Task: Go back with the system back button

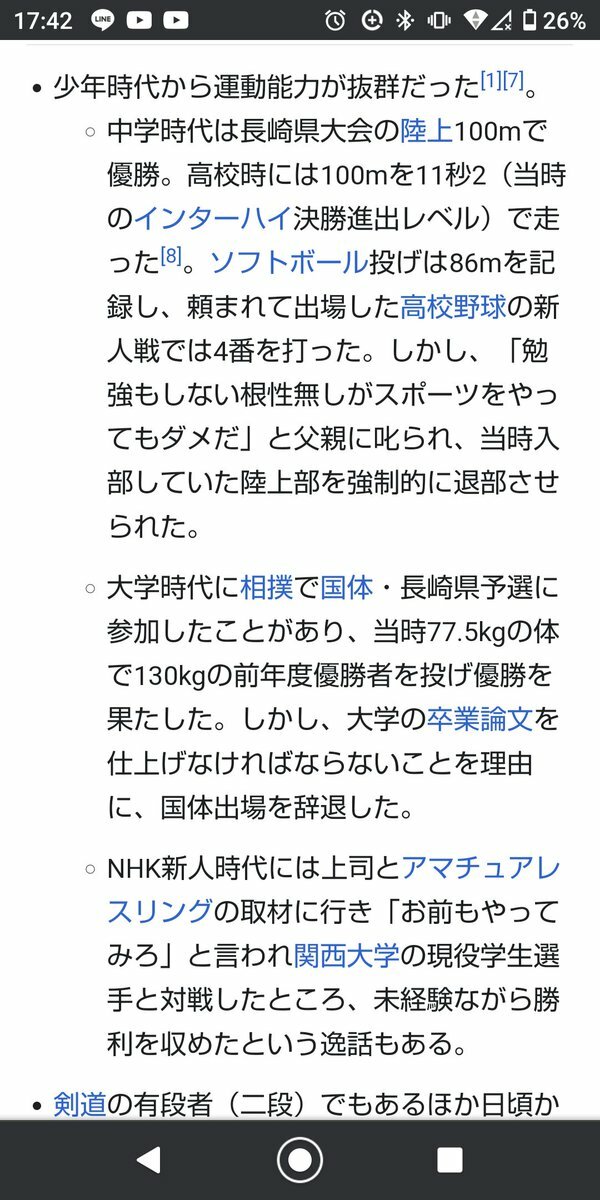Action: coord(148,1160)
